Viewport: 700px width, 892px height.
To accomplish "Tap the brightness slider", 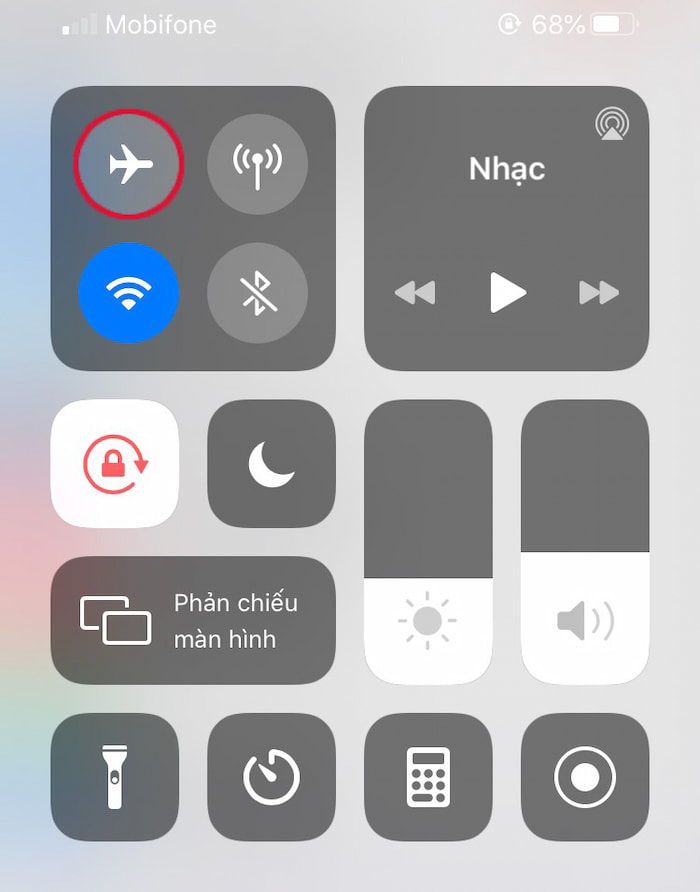I will [428, 541].
